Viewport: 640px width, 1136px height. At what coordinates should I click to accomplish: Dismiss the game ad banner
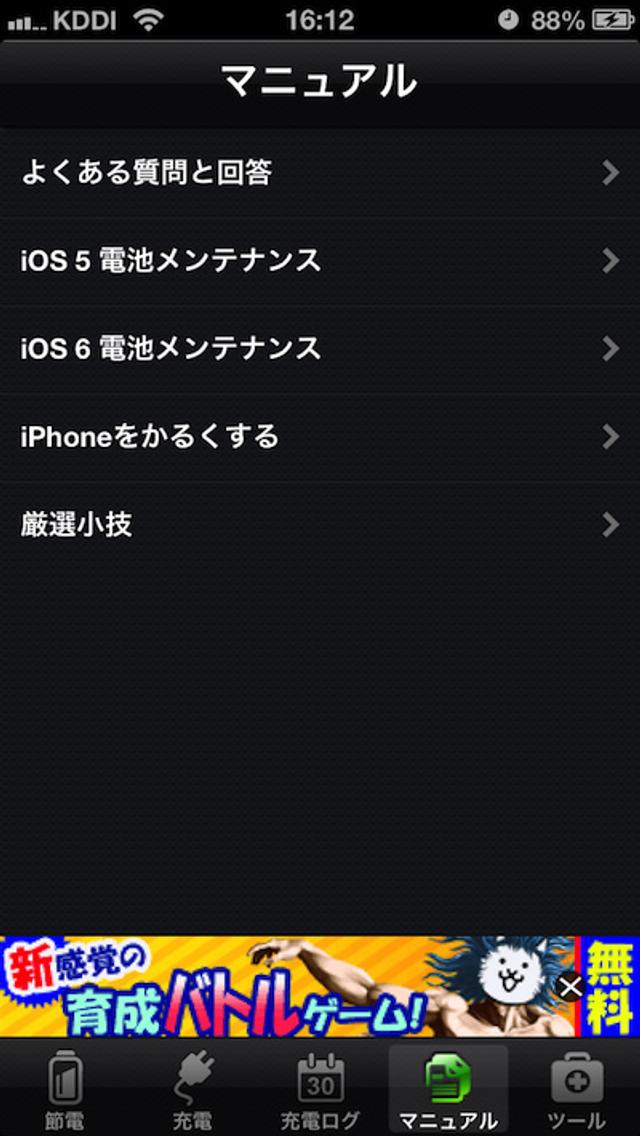[x=571, y=988]
